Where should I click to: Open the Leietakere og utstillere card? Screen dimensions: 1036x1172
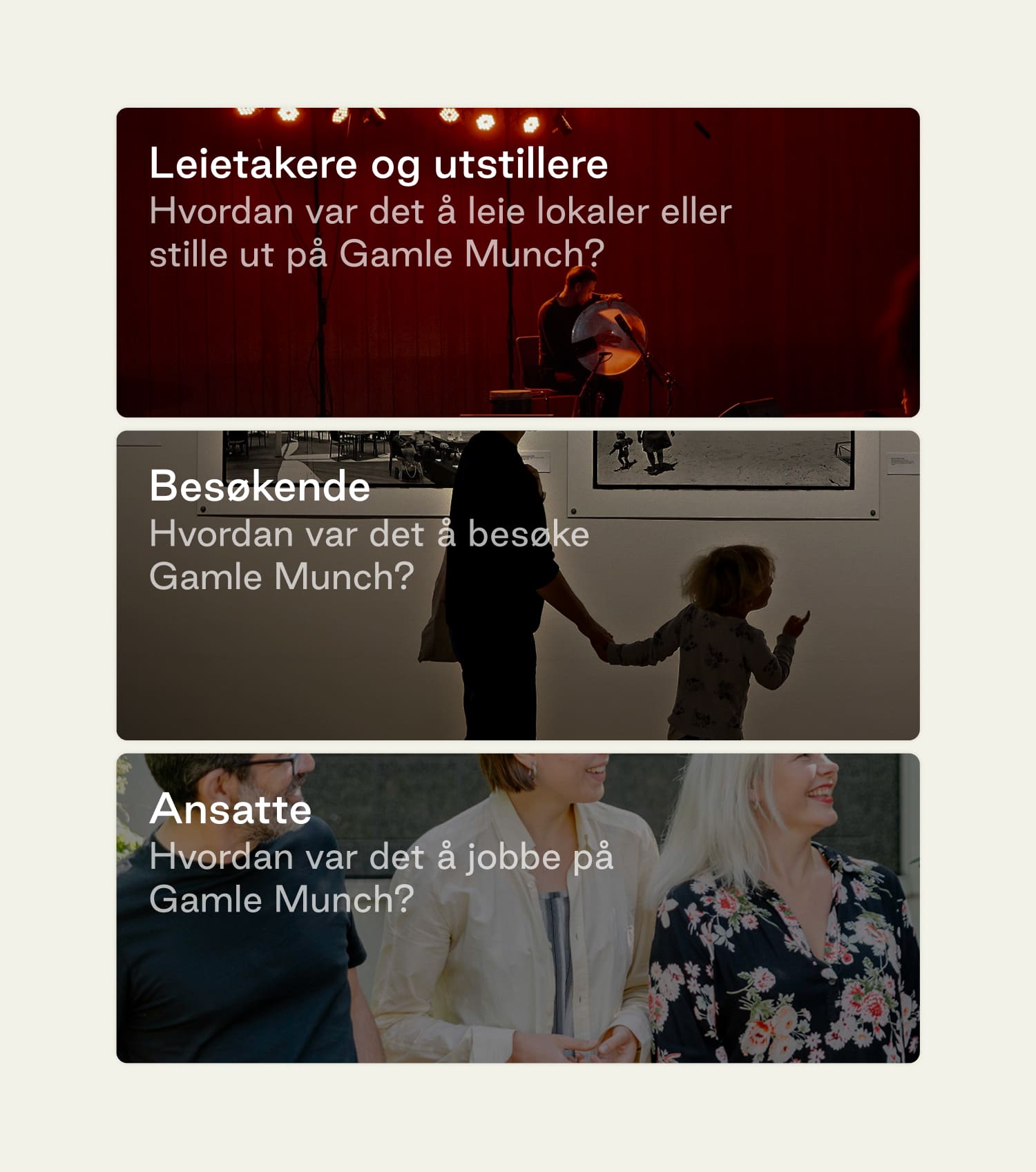pyautogui.click(x=518, y=262)
